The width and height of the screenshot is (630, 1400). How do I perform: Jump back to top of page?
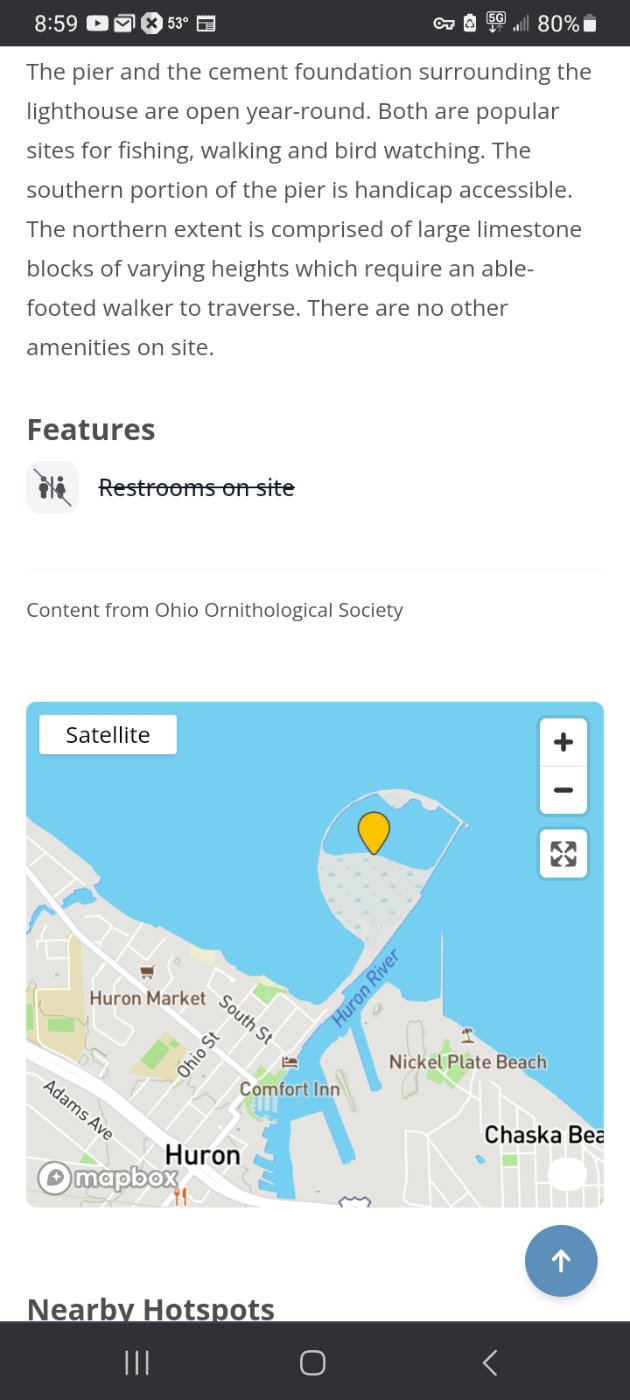(561, 1261)
